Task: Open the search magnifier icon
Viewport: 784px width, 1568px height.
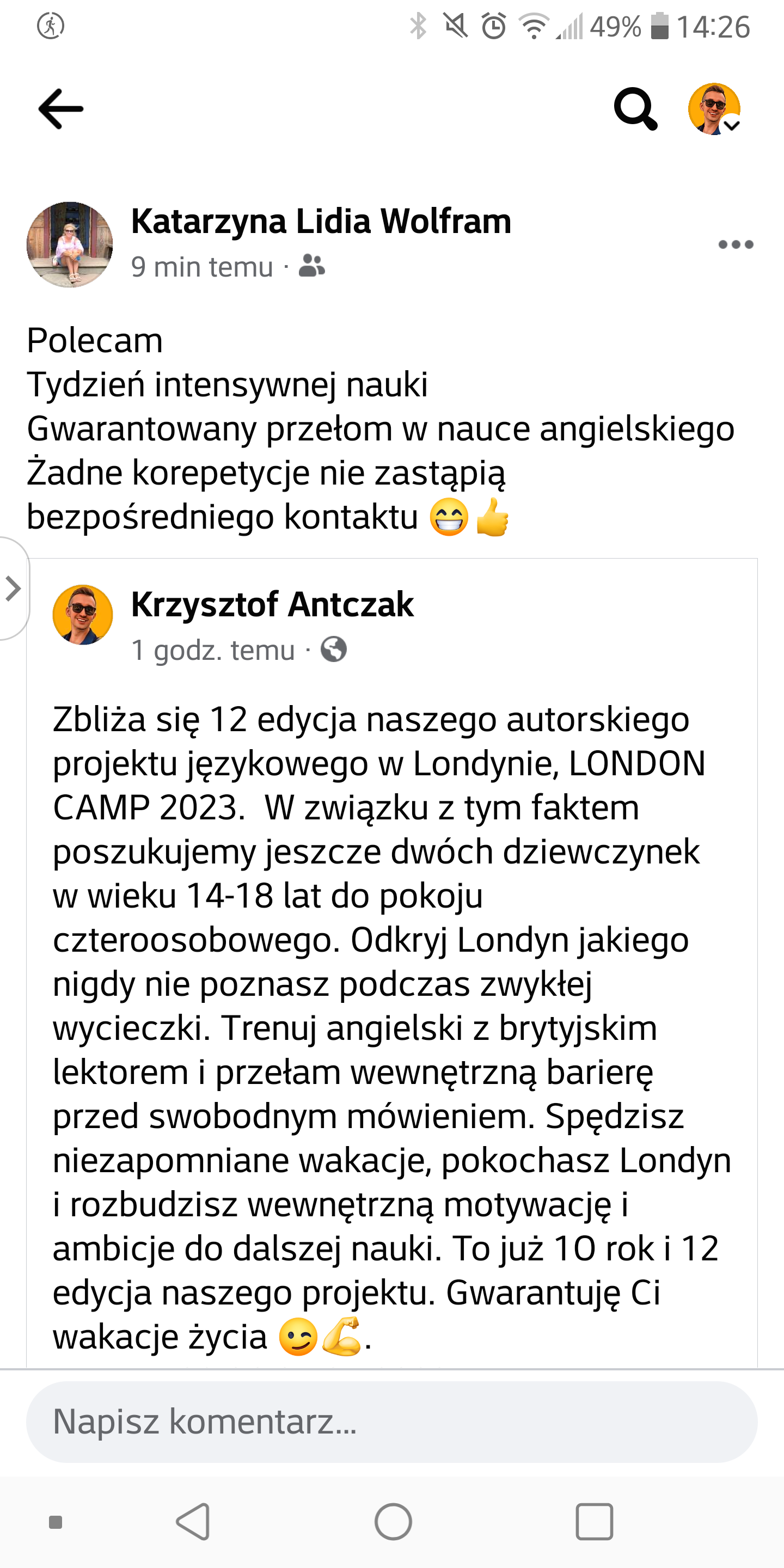Action: click(635, 109)
